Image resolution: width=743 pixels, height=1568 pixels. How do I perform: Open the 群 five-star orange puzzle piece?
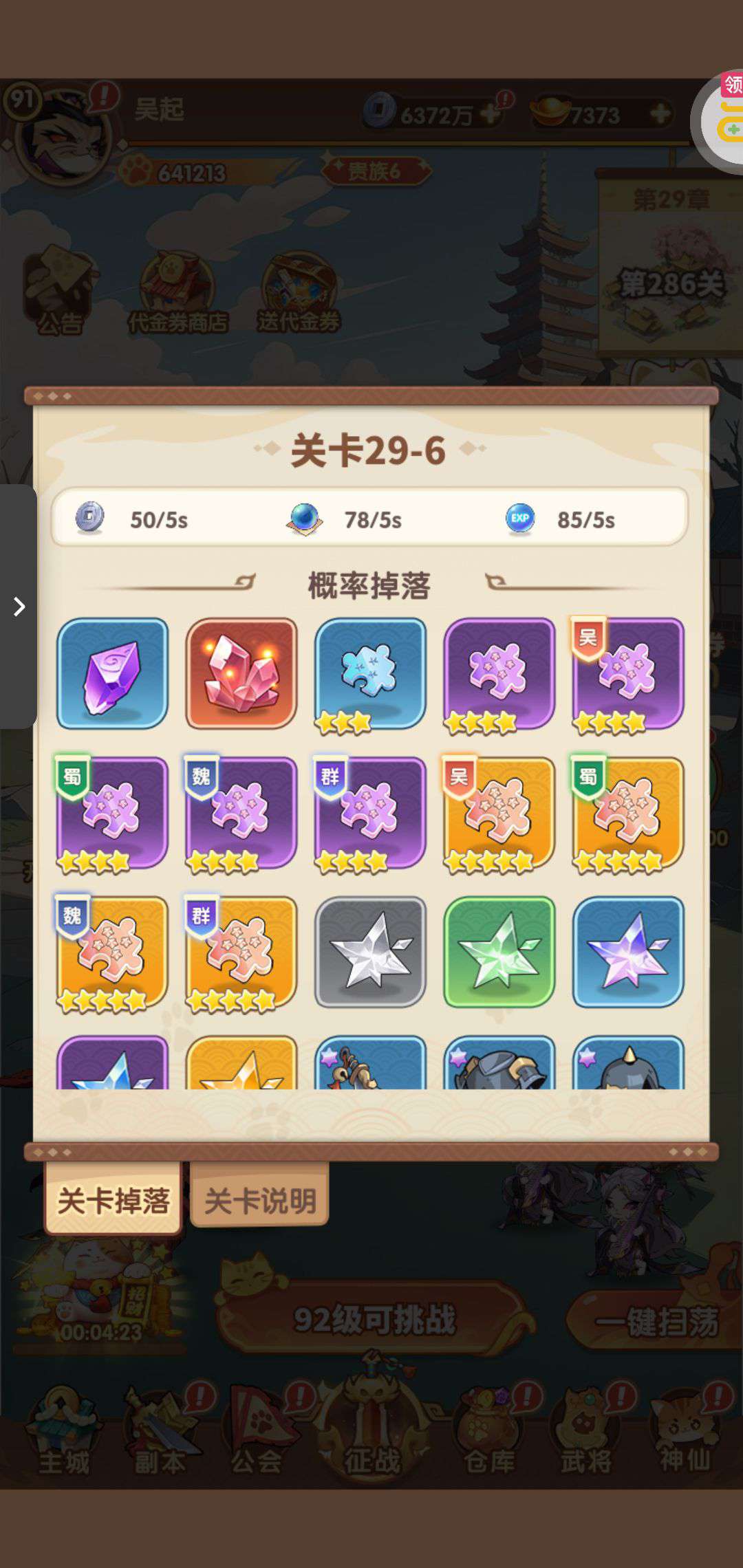241,952
